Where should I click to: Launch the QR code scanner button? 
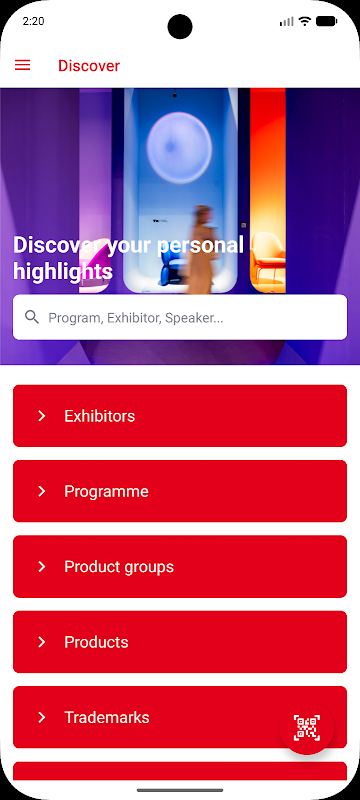307,728
